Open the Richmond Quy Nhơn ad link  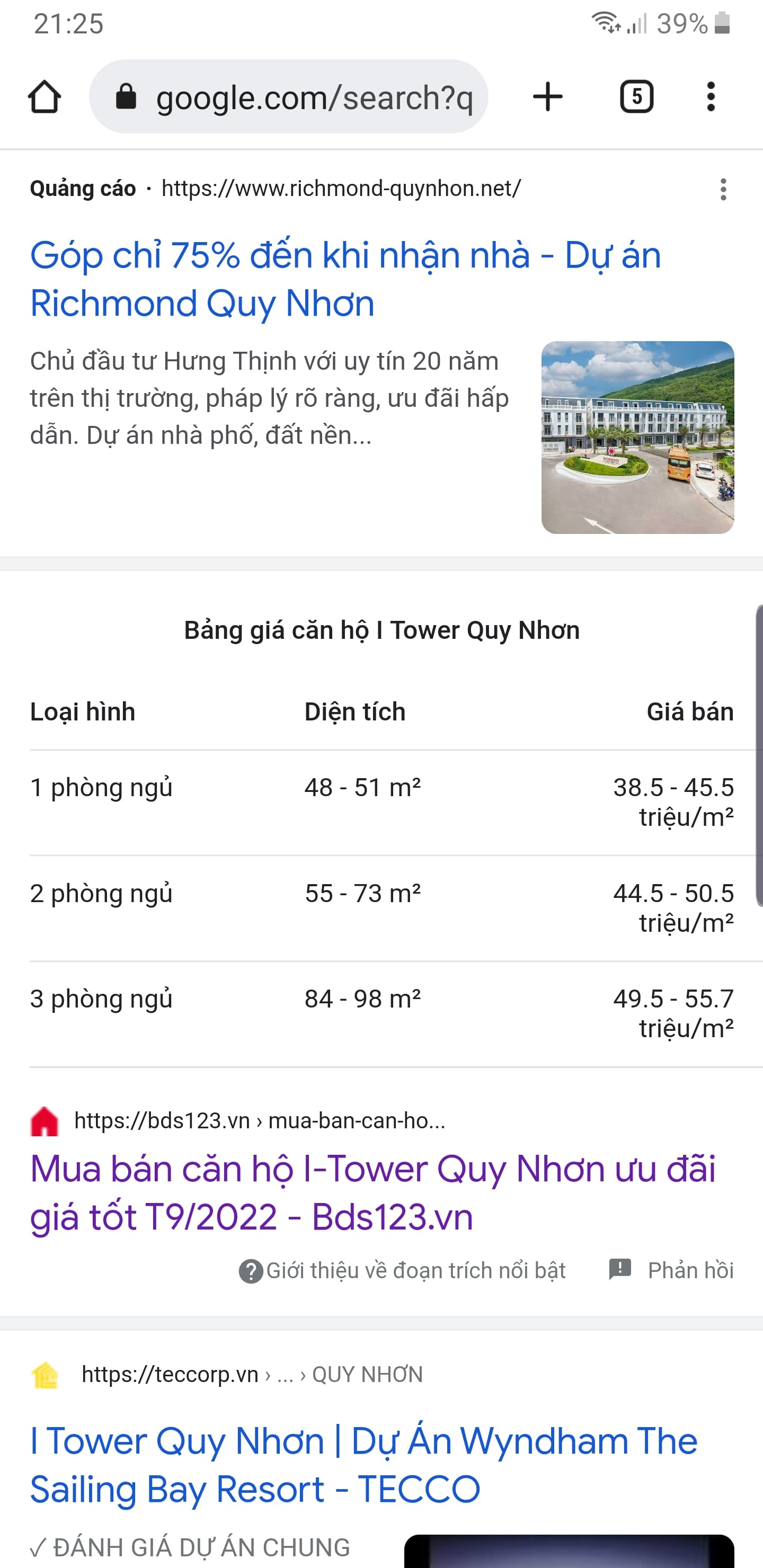344,279
